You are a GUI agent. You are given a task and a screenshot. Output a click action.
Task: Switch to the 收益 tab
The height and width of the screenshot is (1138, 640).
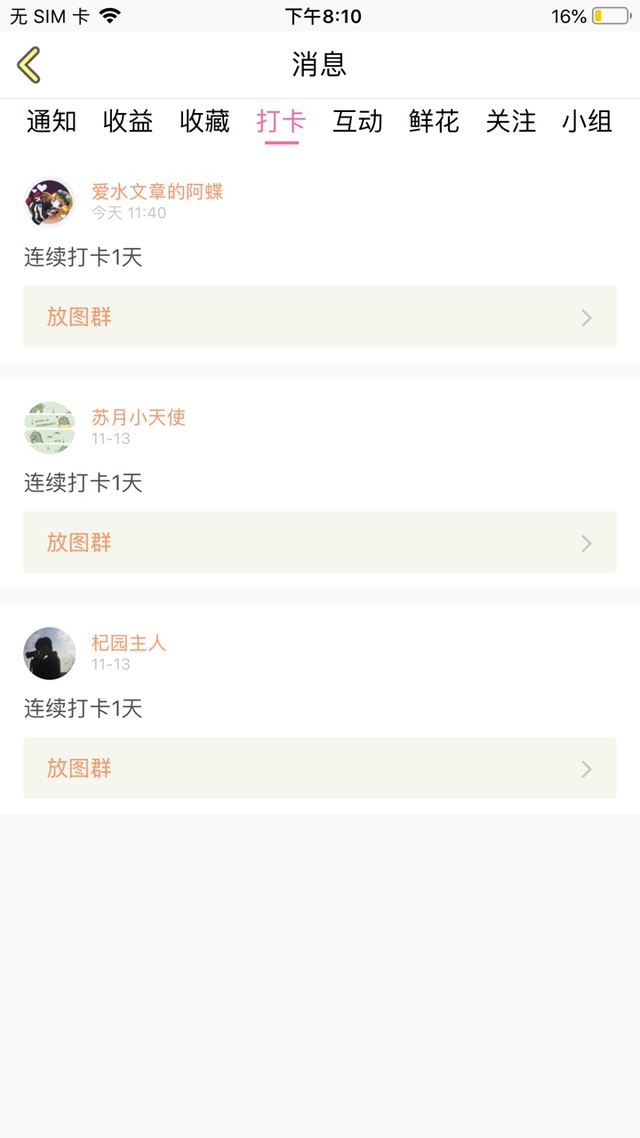click(x=128, y=122)
